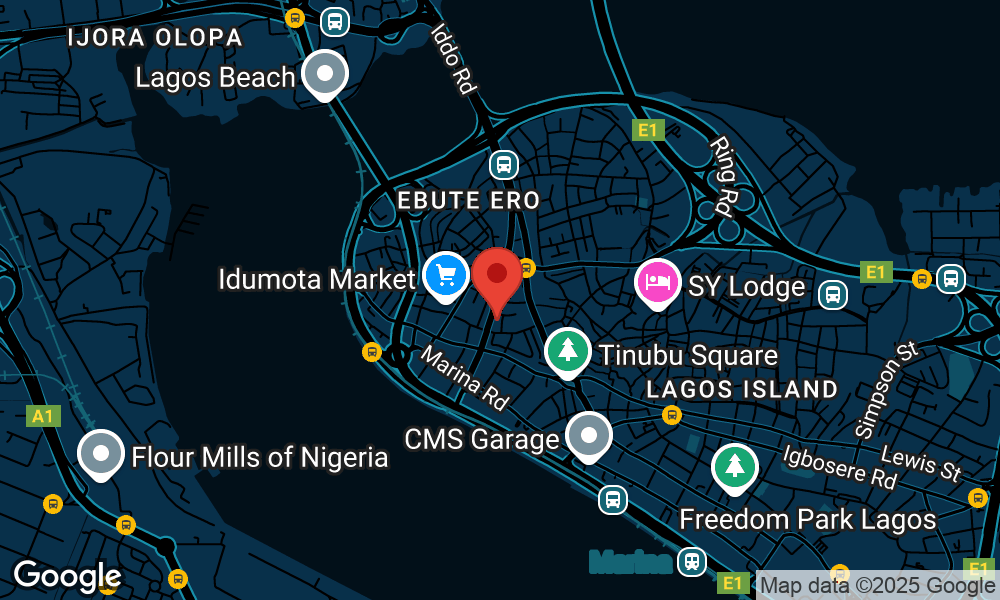Select CMS Garage place marker
The width and height of the screenshot is (1000, 600).
pos(589,435)
